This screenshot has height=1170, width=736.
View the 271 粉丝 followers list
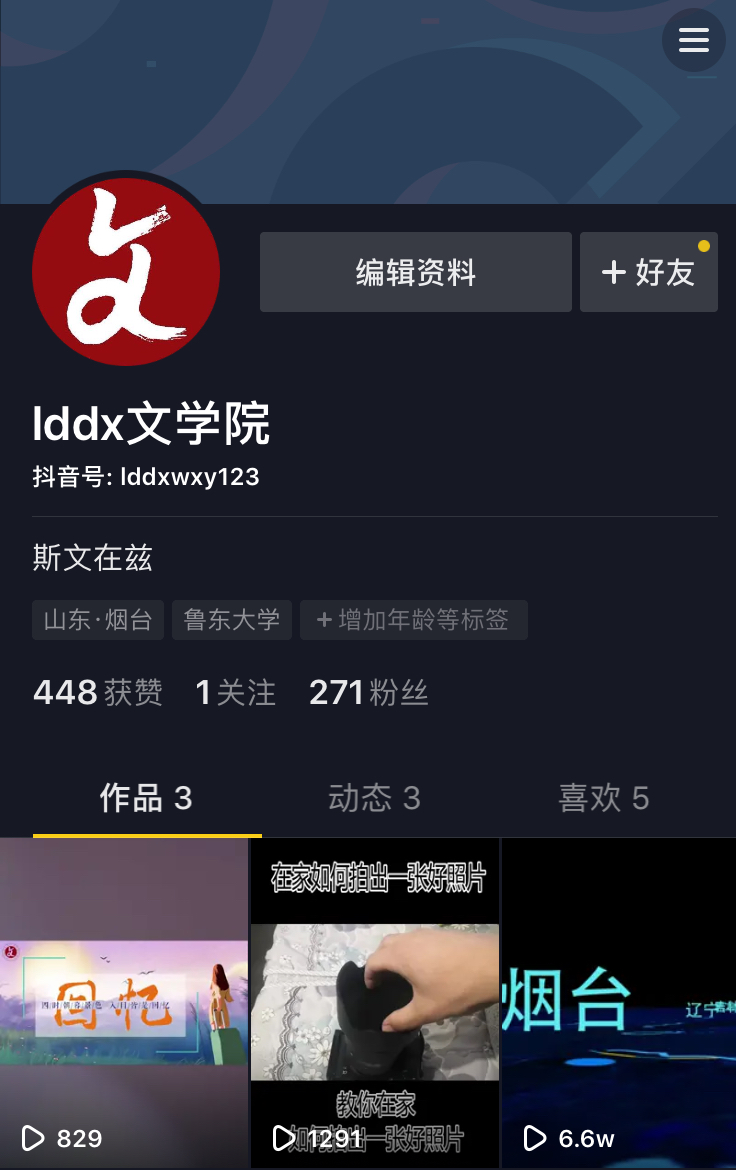[x=368, y=692]
